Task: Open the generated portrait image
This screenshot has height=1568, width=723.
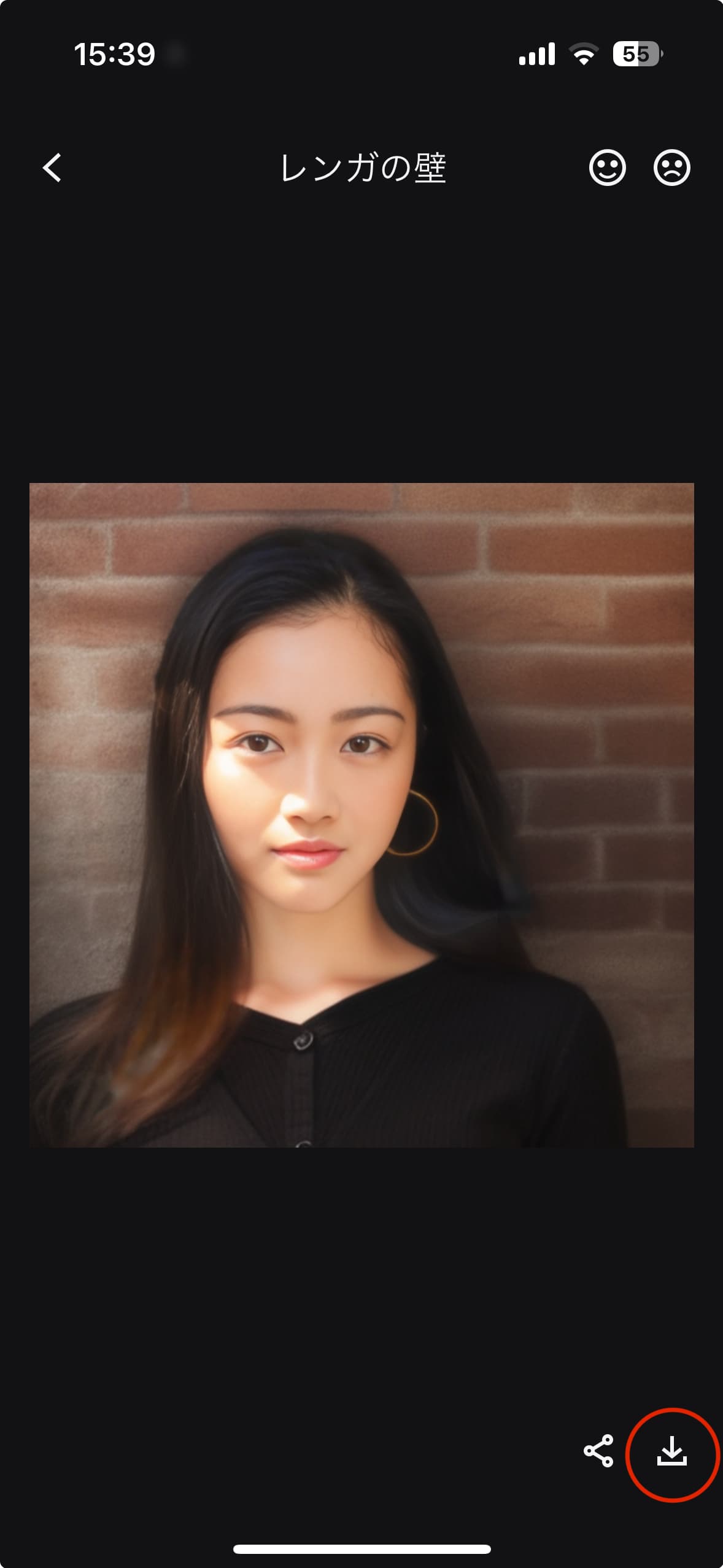Action: pos(361,815)
